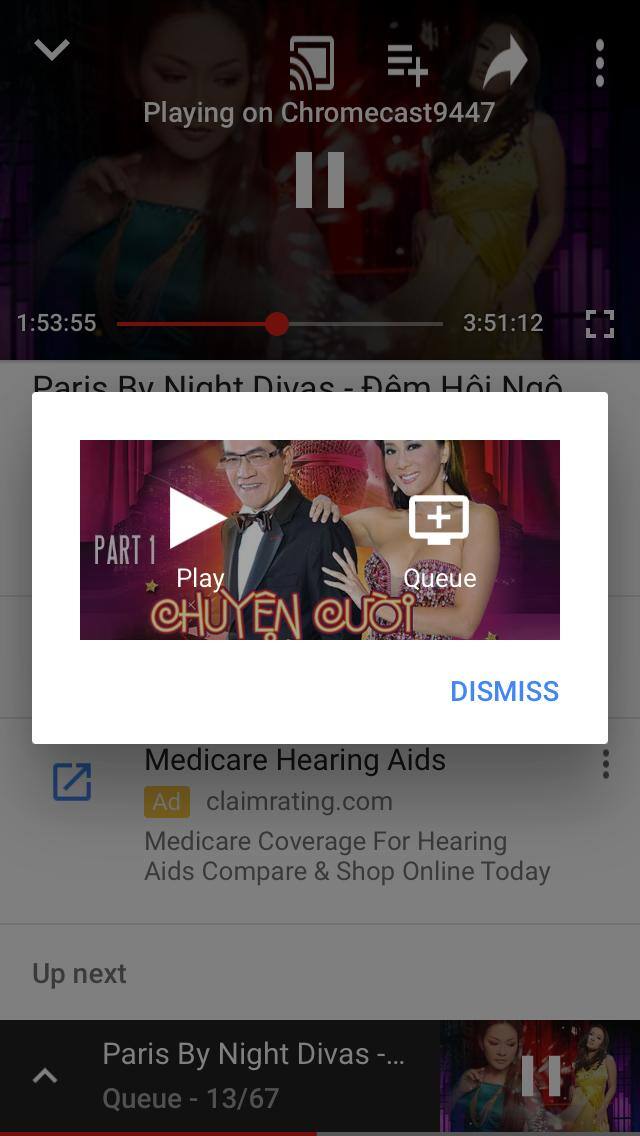Dismiss the play or queue dialog
The image size is (640, 1136).
tap(504, 691)
